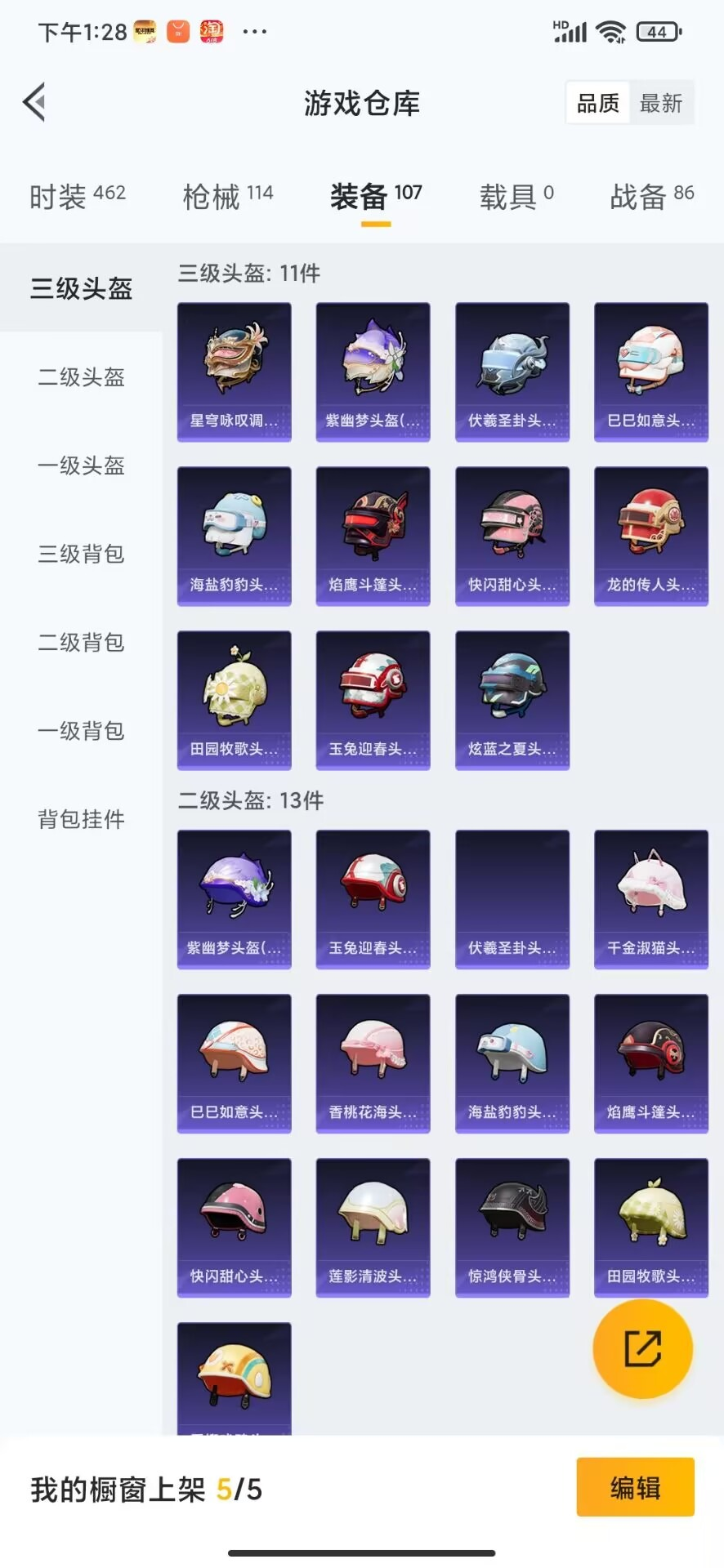Open the 炫蓝之夏 helmet item
Image resolution: width=724 pixels, height=1568 pixels.
coord(512,701)
